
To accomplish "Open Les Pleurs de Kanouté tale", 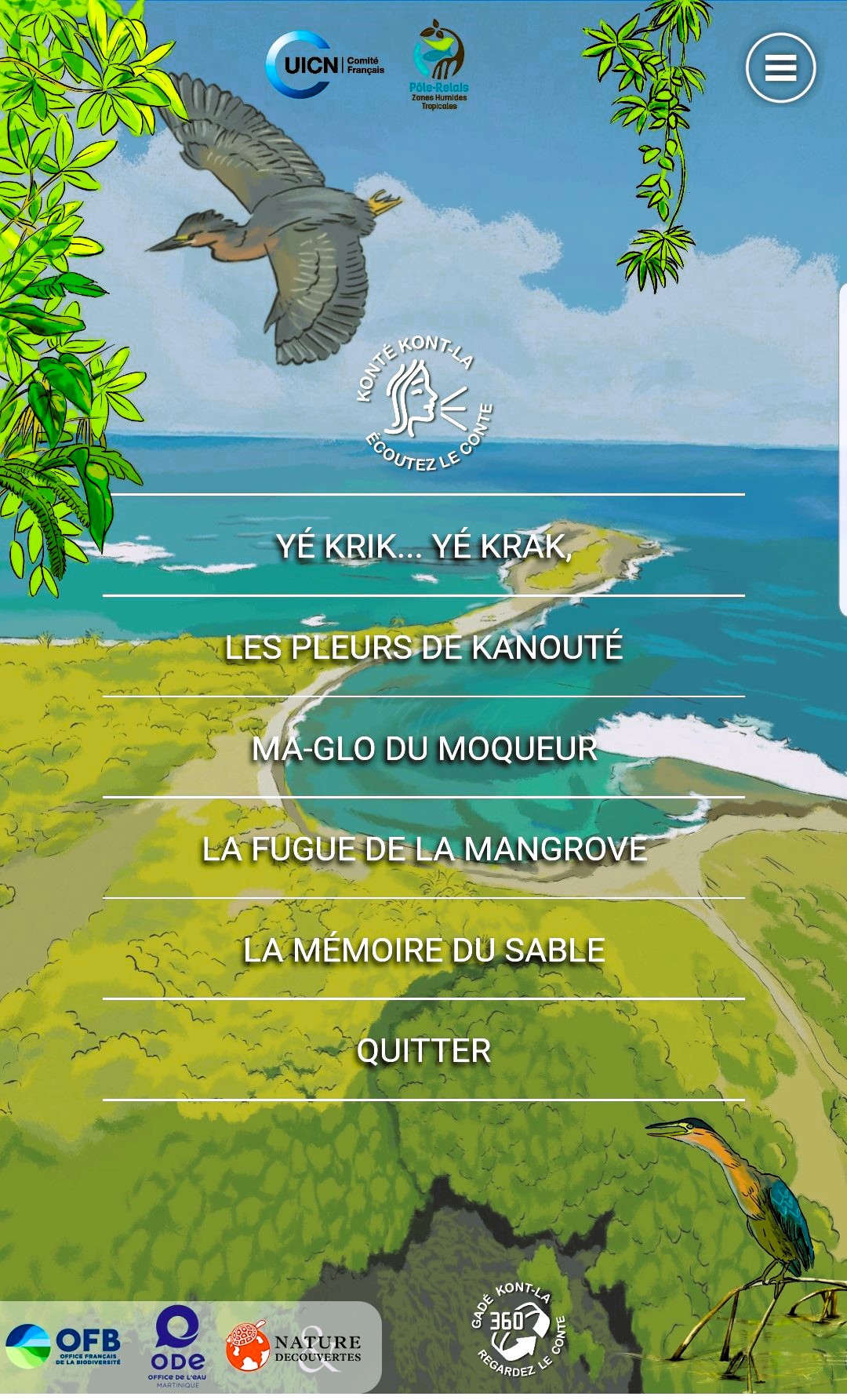I will pos(423,648).
